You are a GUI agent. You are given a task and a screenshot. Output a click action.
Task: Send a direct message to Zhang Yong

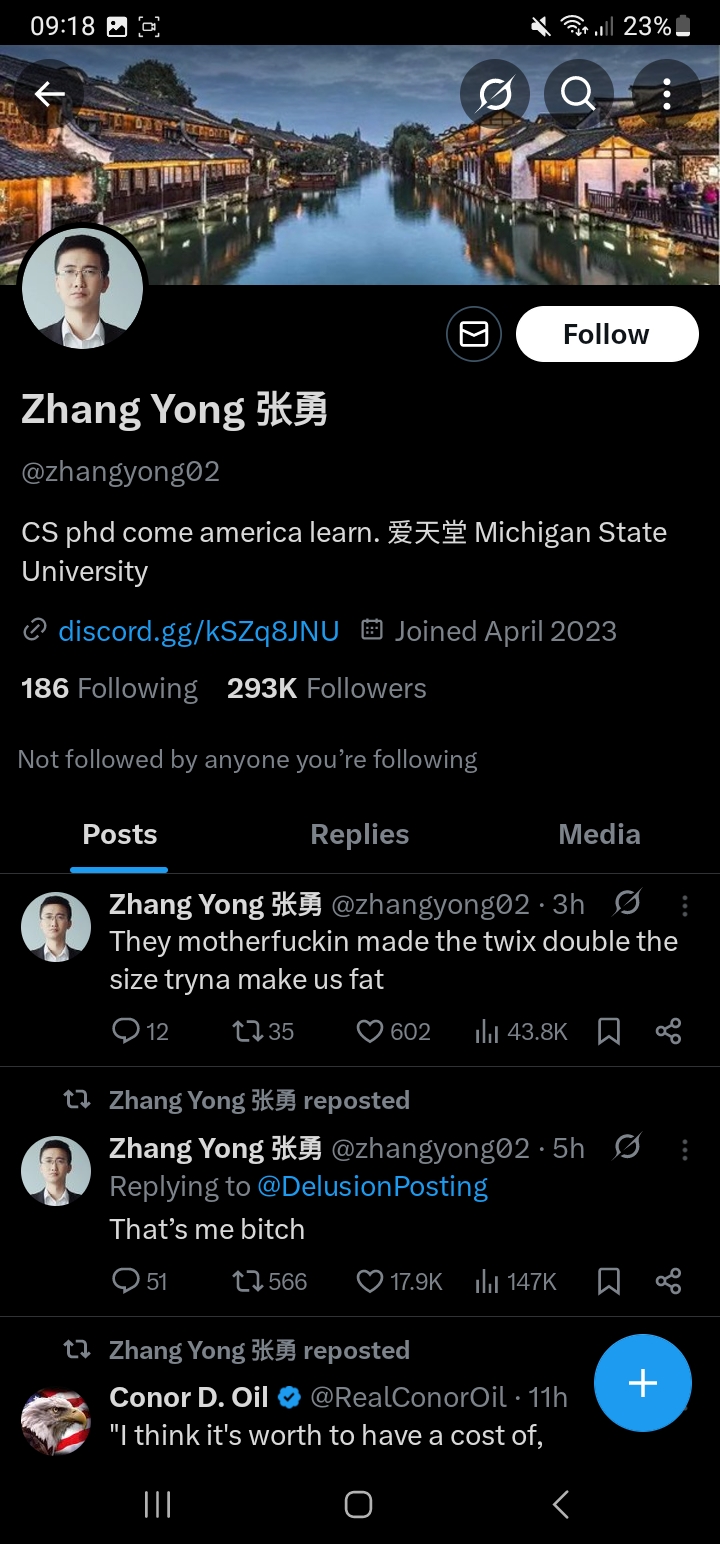pyautogui.click(x=473, y=334)
